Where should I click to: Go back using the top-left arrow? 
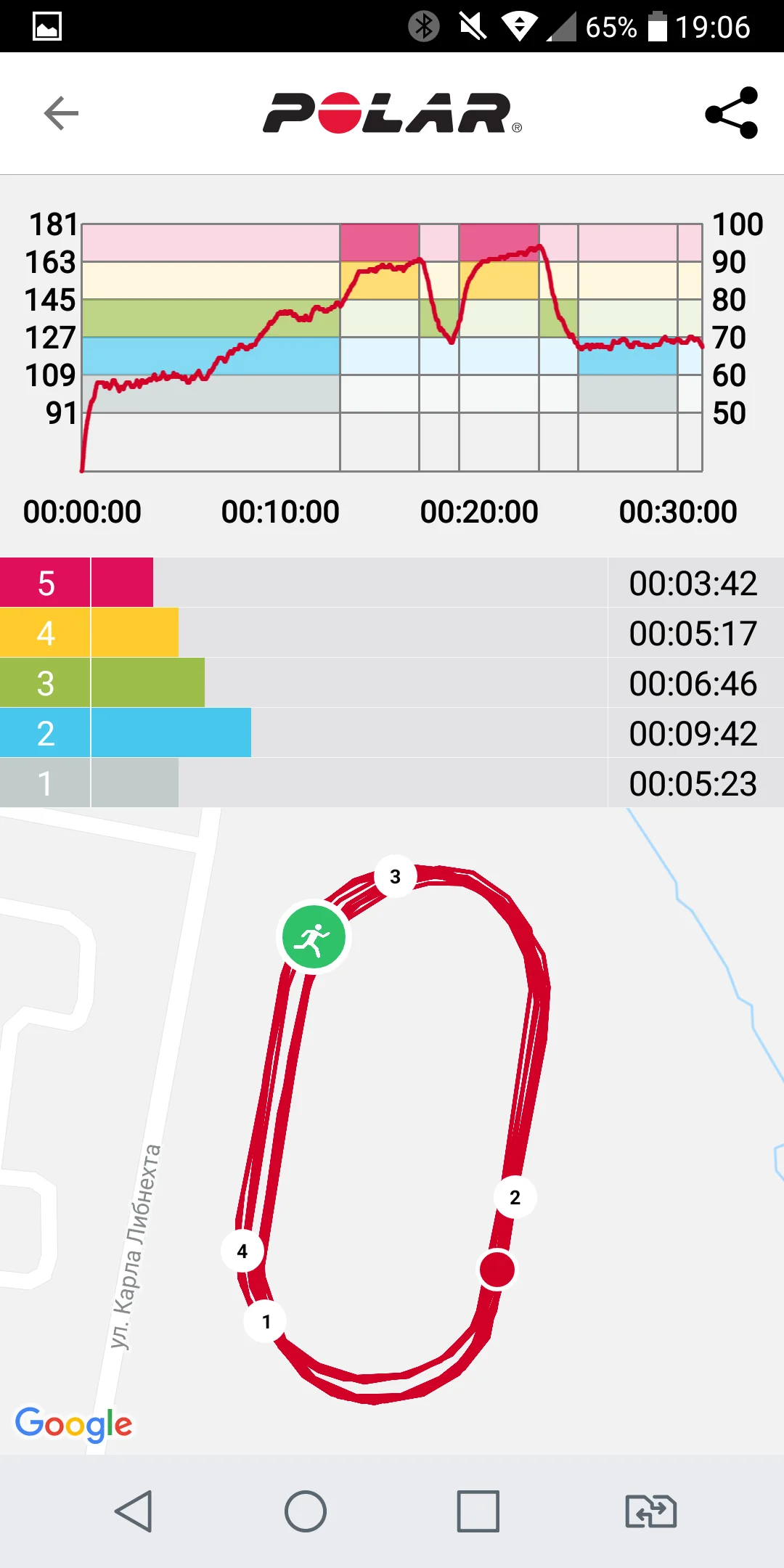(x=61, y=113)
